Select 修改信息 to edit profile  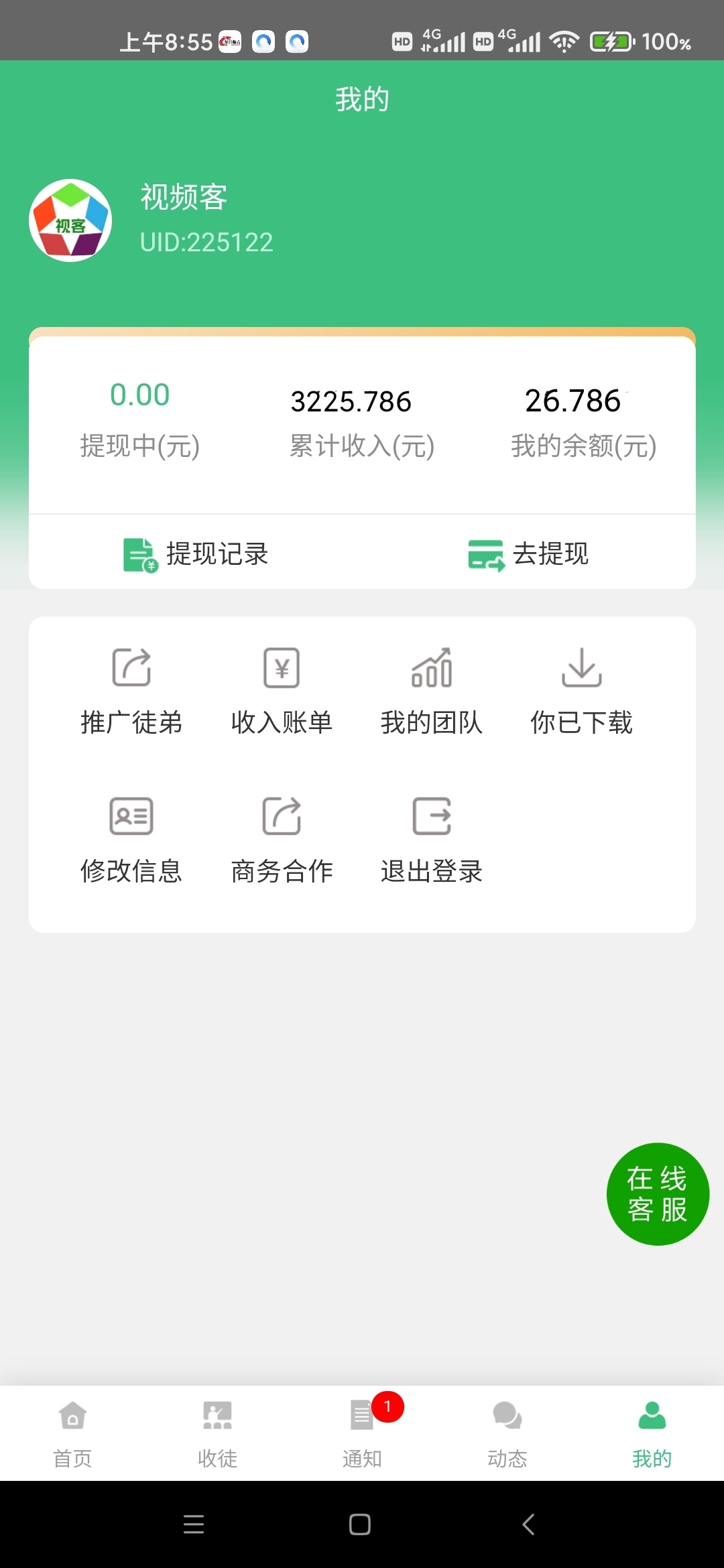pyautogui.click(x=131, y=840)
